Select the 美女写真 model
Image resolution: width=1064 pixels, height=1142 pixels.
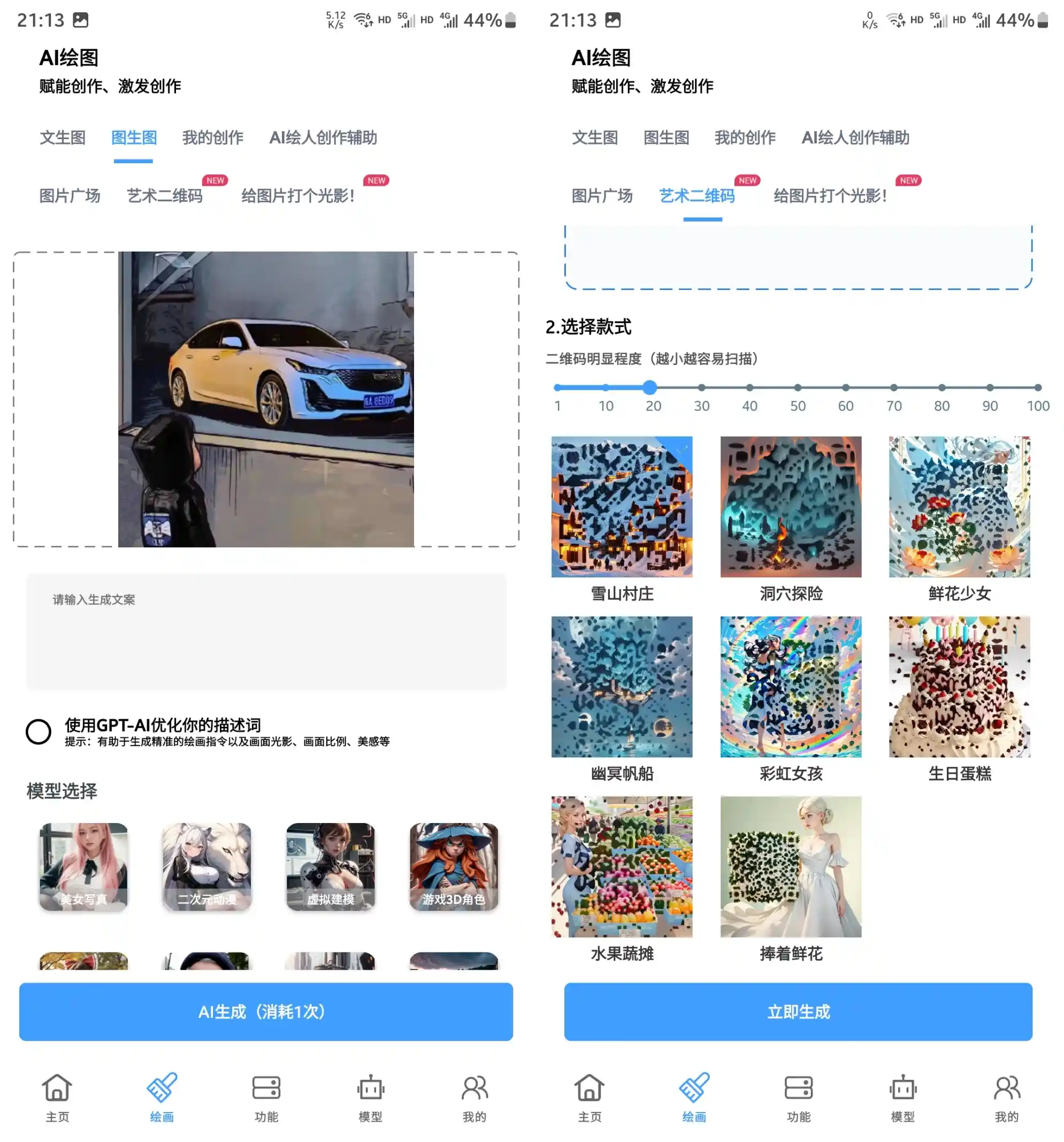pyautogui.click(x=84, y=866)
